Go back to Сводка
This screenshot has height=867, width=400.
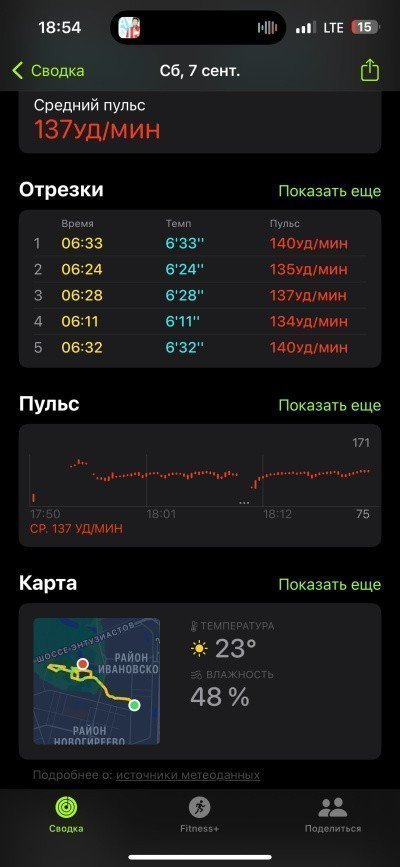[49, 71]
